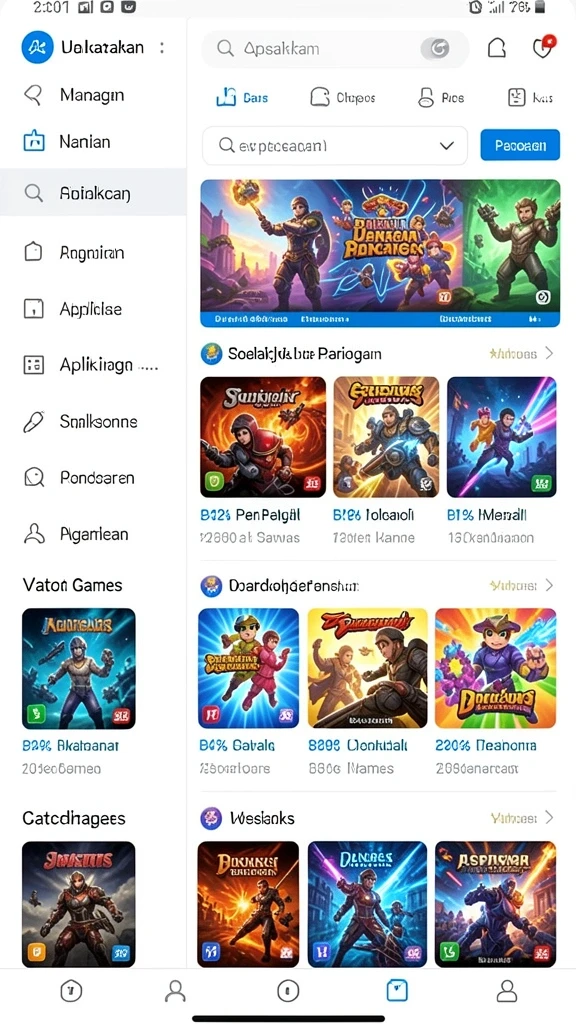Open the shield icon with red badge
This screenshot has height=1024, width=576.
[543, 48]
